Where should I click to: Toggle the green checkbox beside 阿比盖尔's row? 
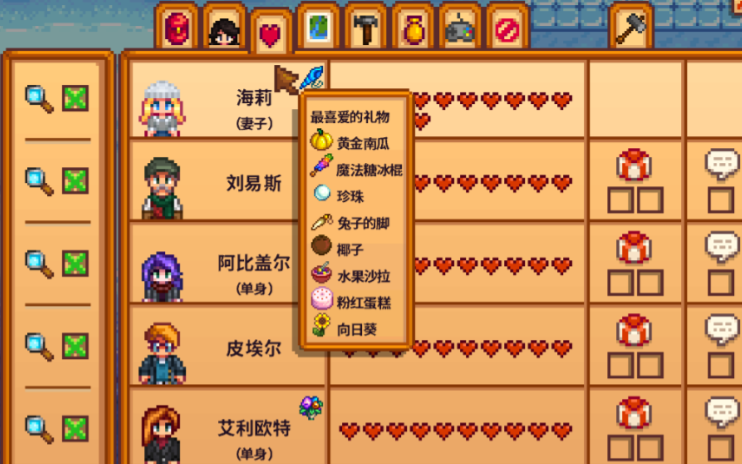coord(76,264)
